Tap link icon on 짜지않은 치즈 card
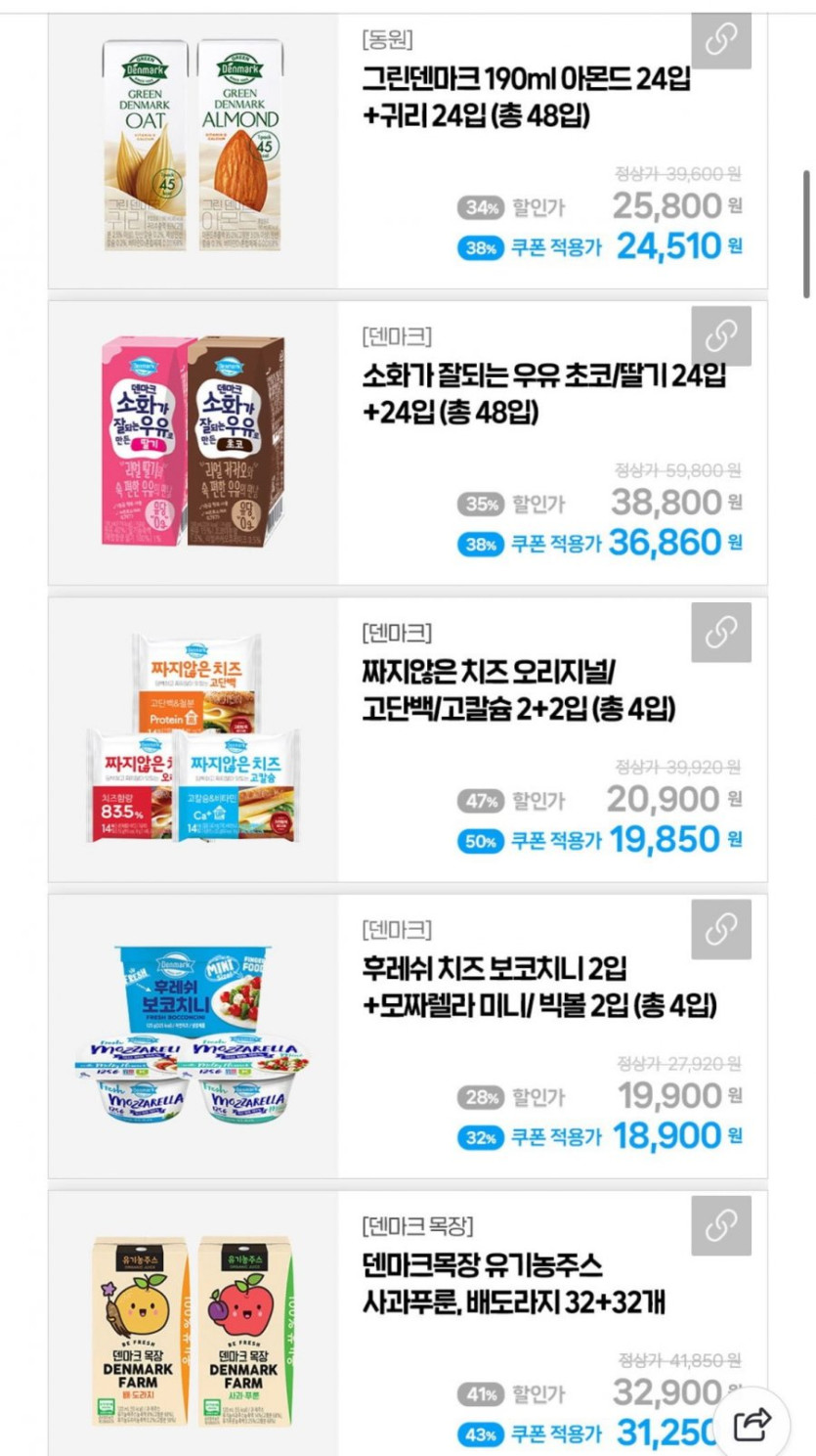Viewport: 816px width, 1456px height. pos(721,632)
